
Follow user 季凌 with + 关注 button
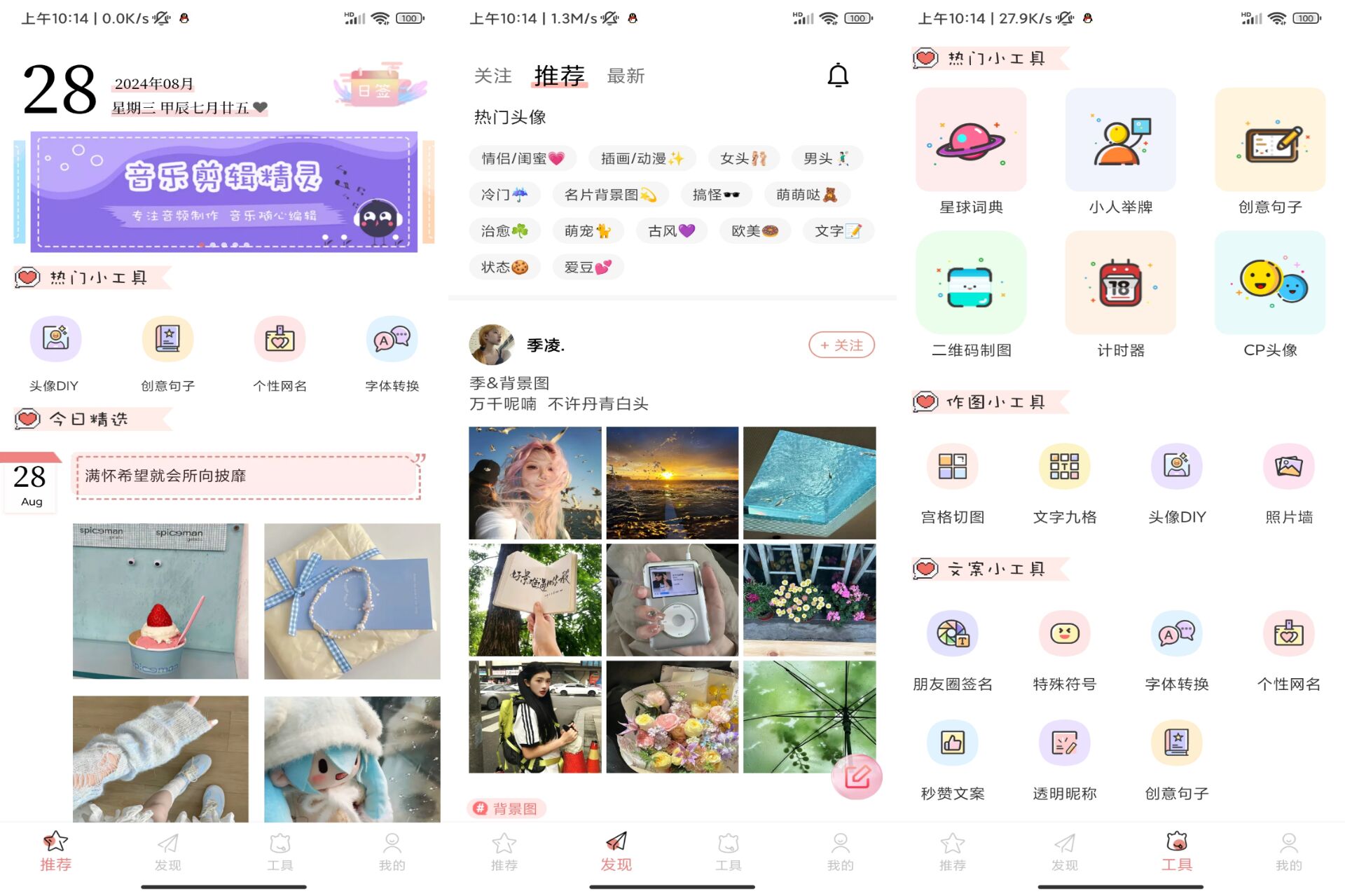841,345
